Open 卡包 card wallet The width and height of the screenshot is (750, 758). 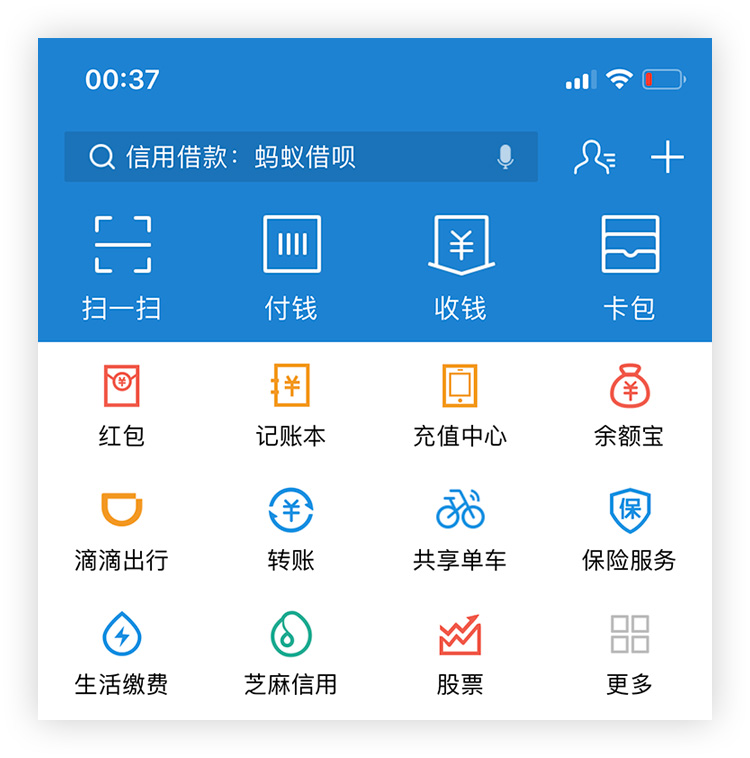(x=630, y=268)
